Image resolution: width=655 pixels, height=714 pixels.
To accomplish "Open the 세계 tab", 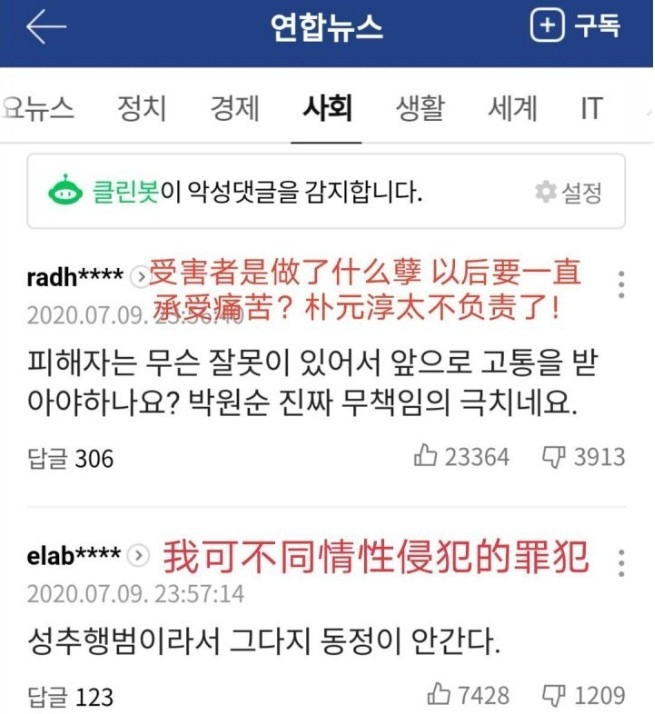I will pos(512,108).
